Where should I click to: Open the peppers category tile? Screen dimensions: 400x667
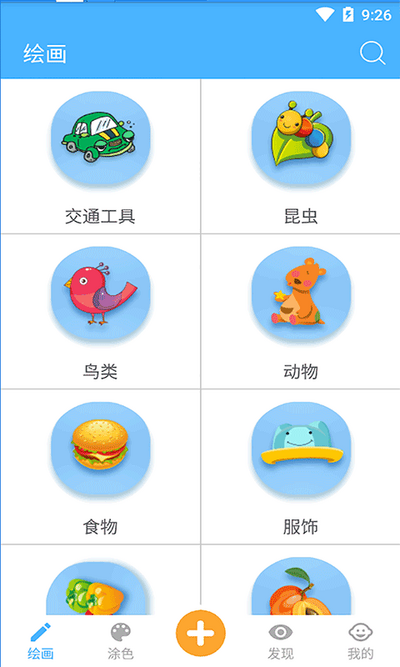(100, 580)
